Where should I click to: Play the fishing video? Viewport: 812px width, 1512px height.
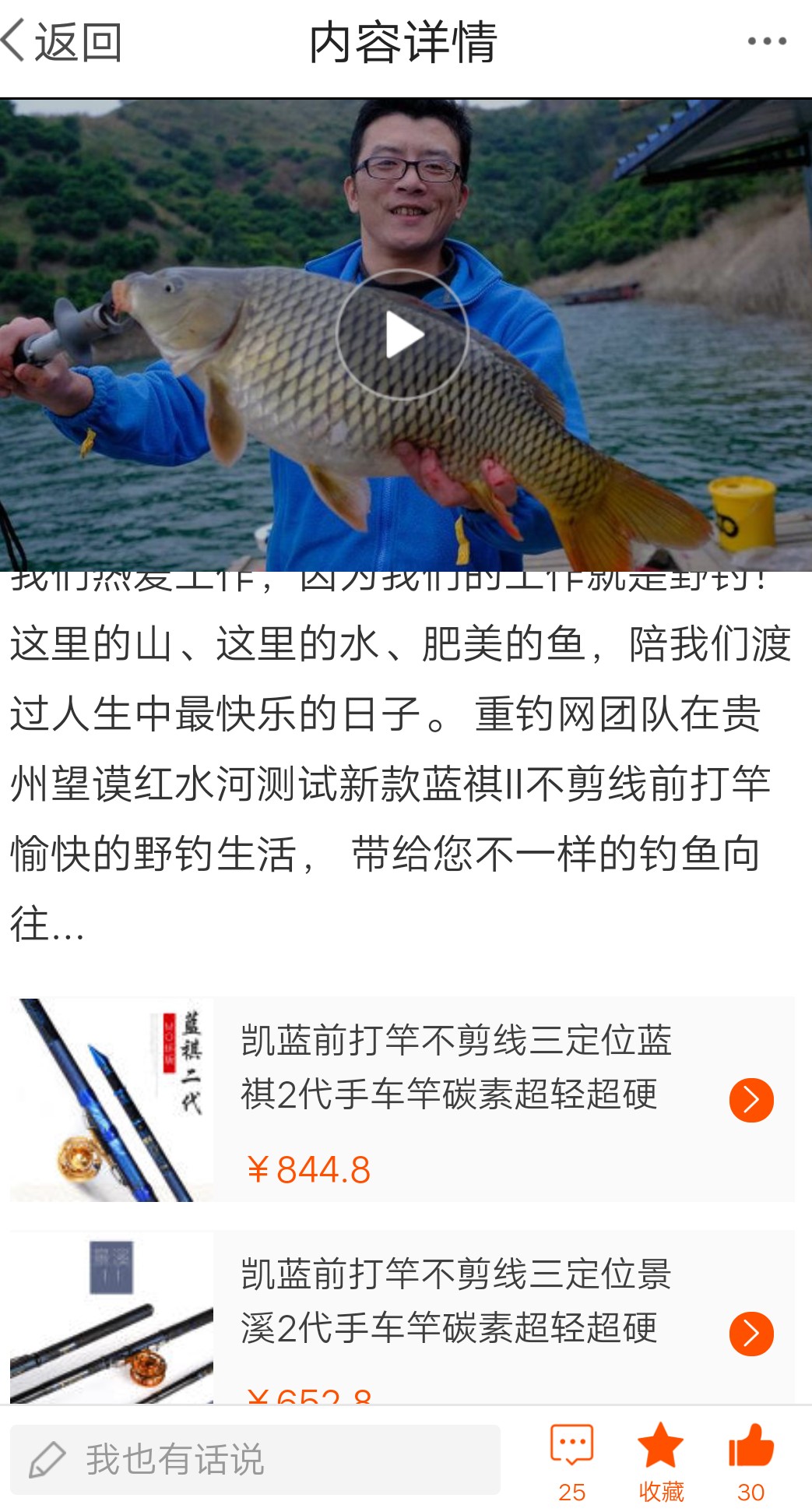pyautogui.click(x=402, y=335)
